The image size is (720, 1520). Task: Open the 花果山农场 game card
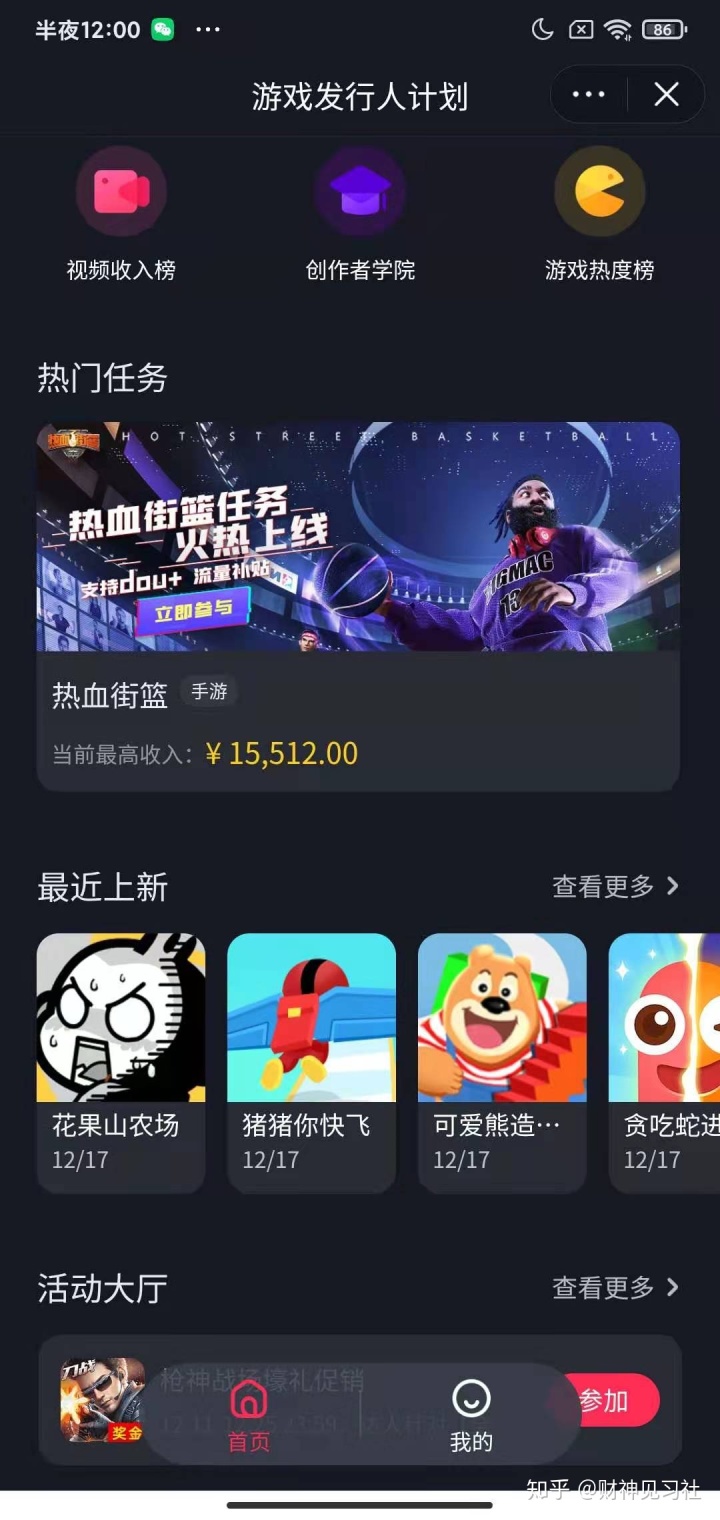tap(121, 1060)
